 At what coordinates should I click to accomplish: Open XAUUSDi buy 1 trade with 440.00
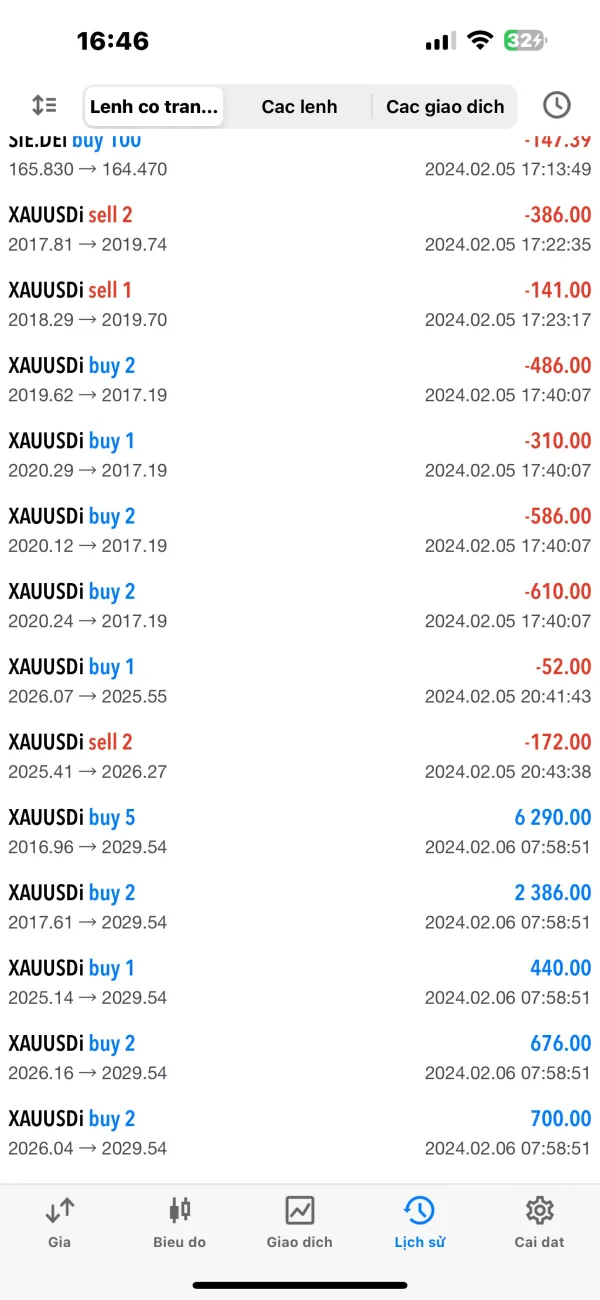(299, 982)
